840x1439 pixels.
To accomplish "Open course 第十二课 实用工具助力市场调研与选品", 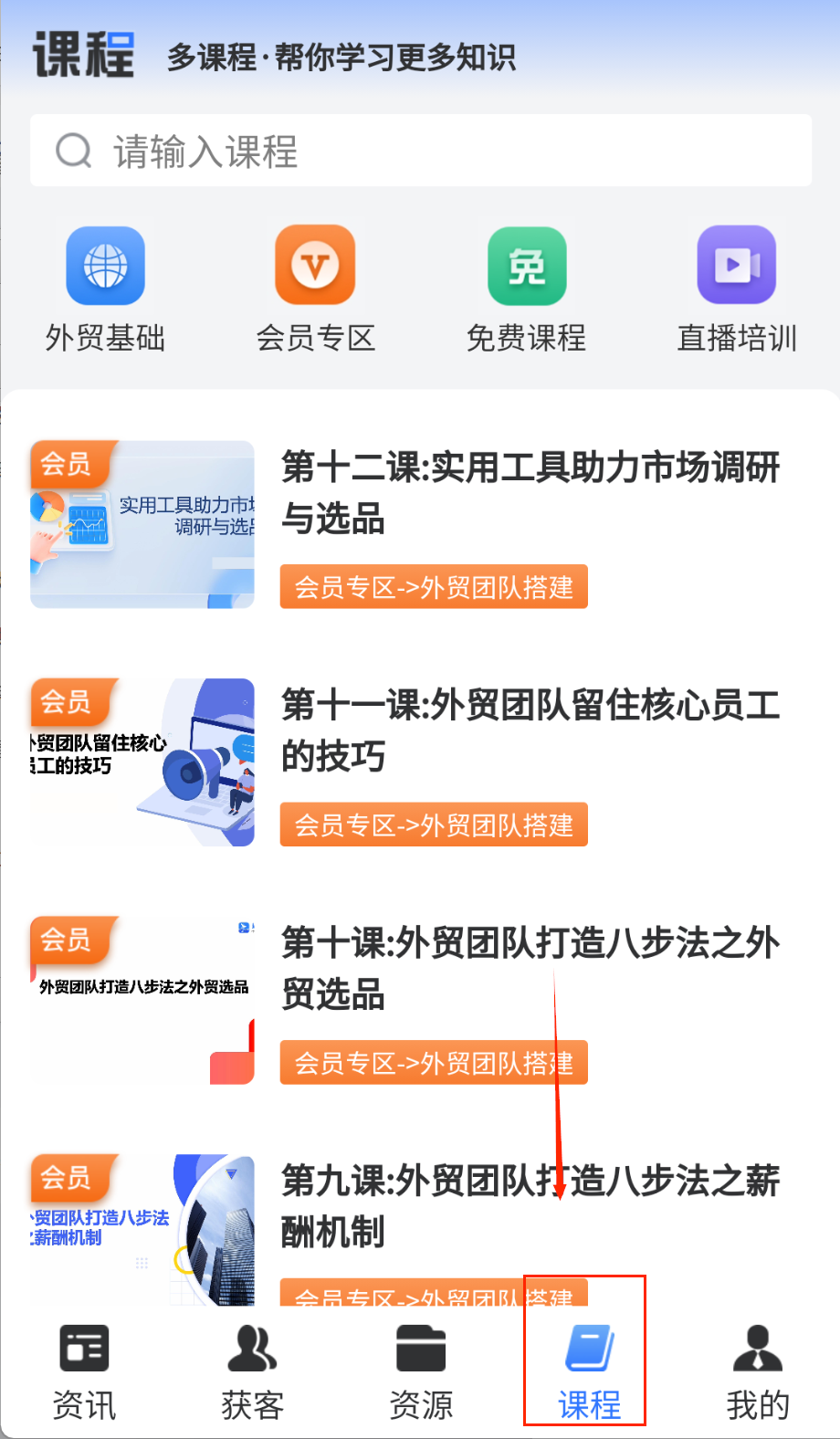I will [530, 492].
